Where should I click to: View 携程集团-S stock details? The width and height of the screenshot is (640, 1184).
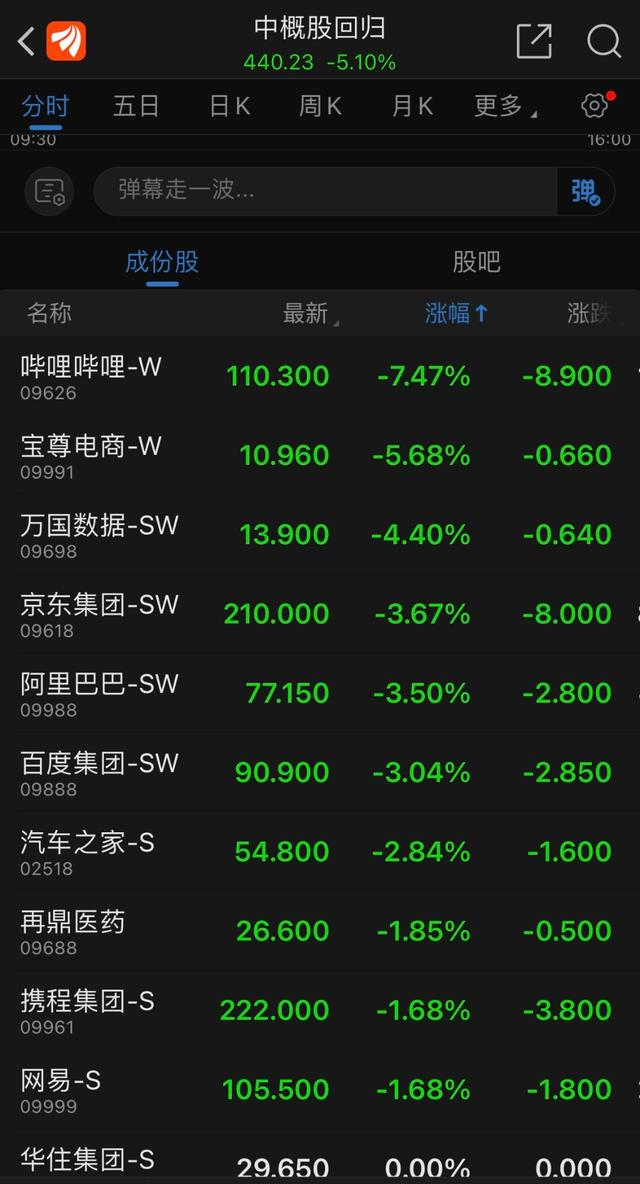320,1010
